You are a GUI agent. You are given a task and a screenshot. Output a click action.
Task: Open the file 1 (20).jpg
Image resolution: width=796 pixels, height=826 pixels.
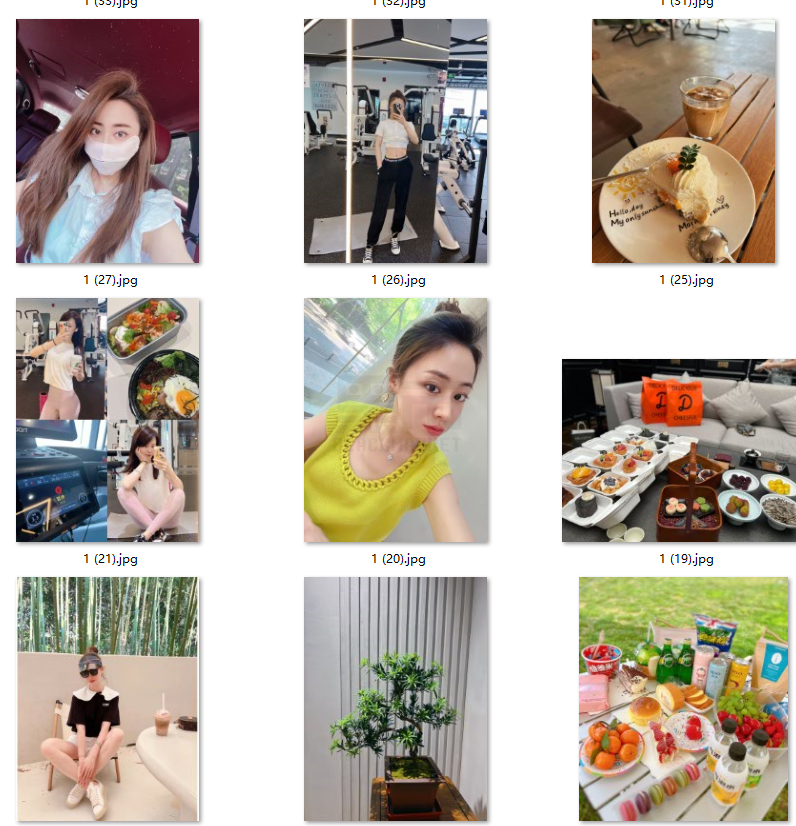pyautogui.click(x=395, y=420)
